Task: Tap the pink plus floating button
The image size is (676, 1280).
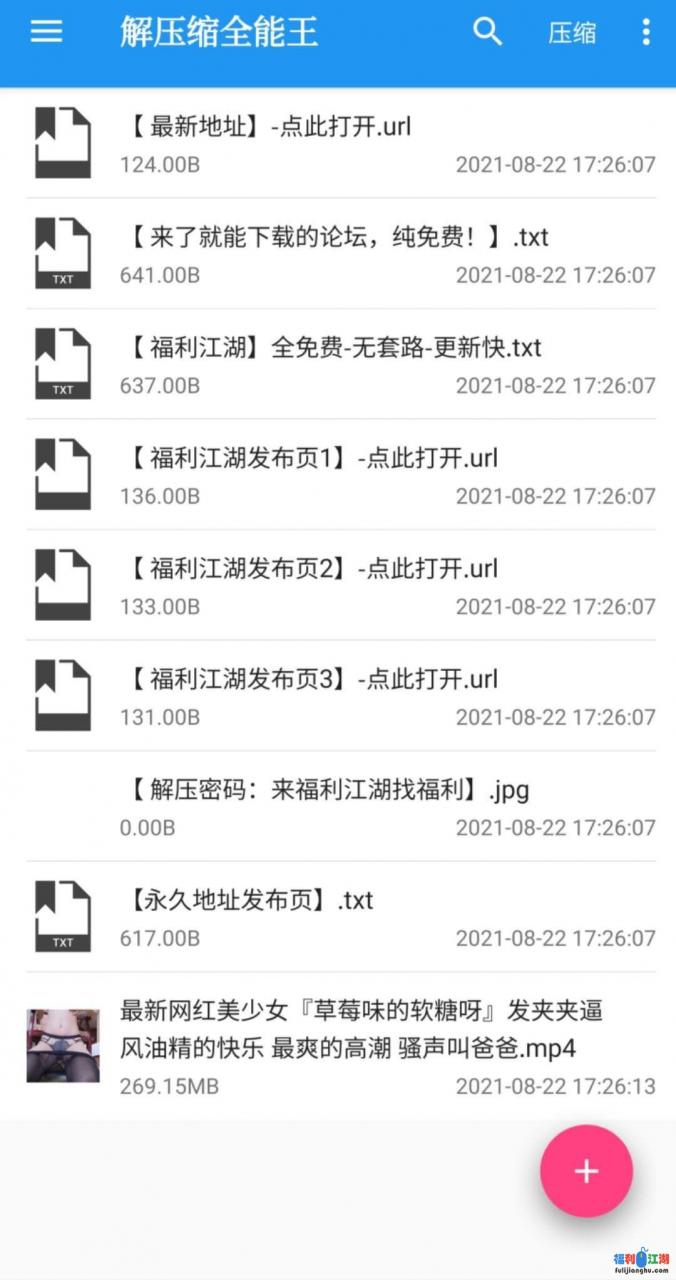Action: coord(586,1171)
